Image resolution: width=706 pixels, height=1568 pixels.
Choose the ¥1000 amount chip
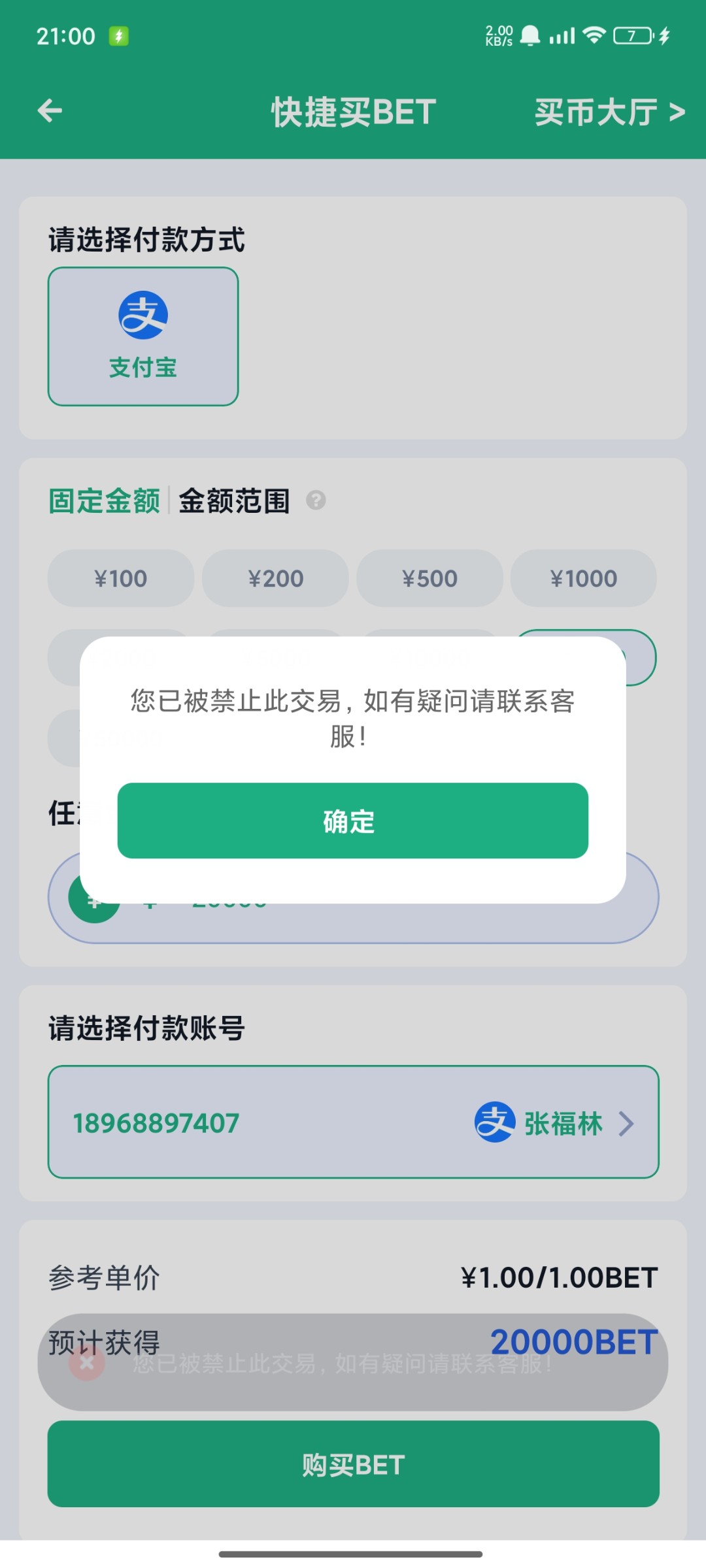[584, 578]
